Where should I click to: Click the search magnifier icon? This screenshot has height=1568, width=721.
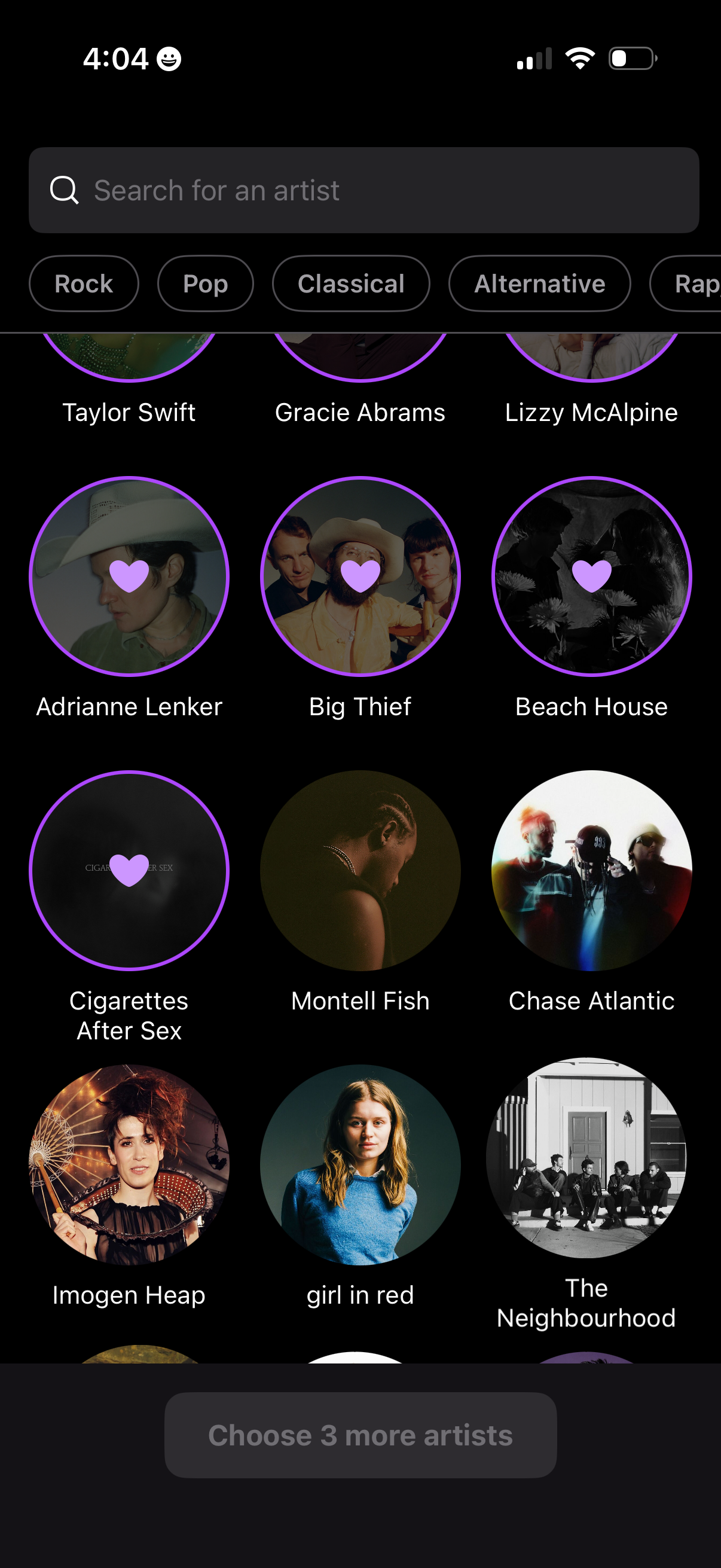click(x=65, y=190)
